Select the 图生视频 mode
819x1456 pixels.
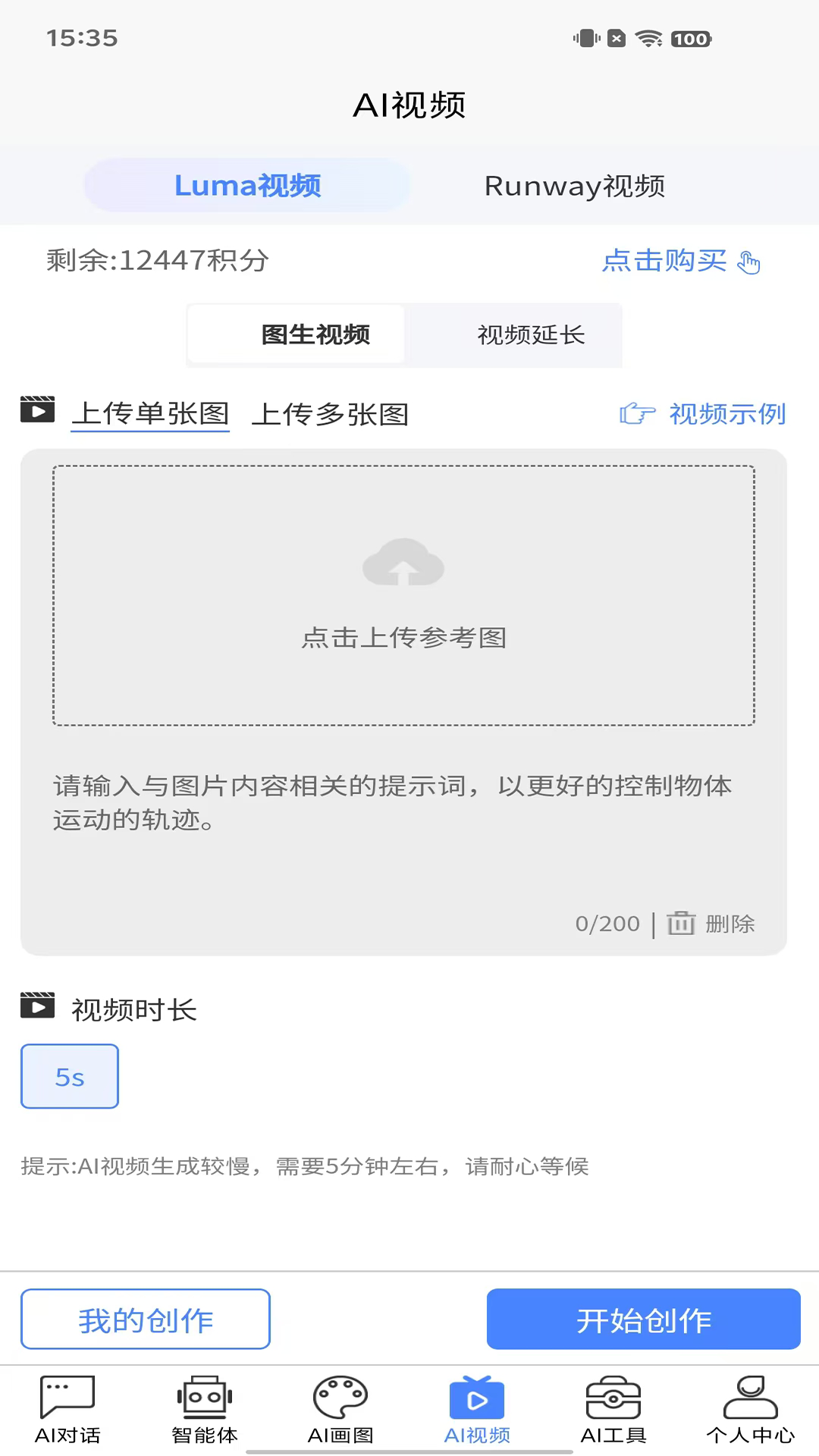pos(315,334)
